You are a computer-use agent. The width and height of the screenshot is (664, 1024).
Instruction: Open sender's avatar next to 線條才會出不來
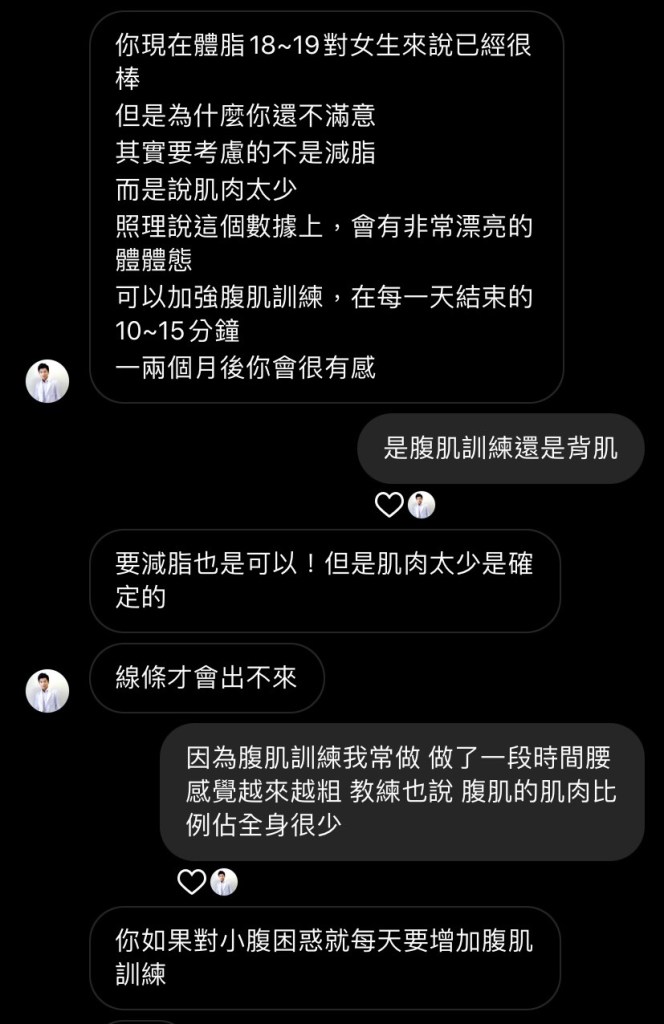coord(47,691)
